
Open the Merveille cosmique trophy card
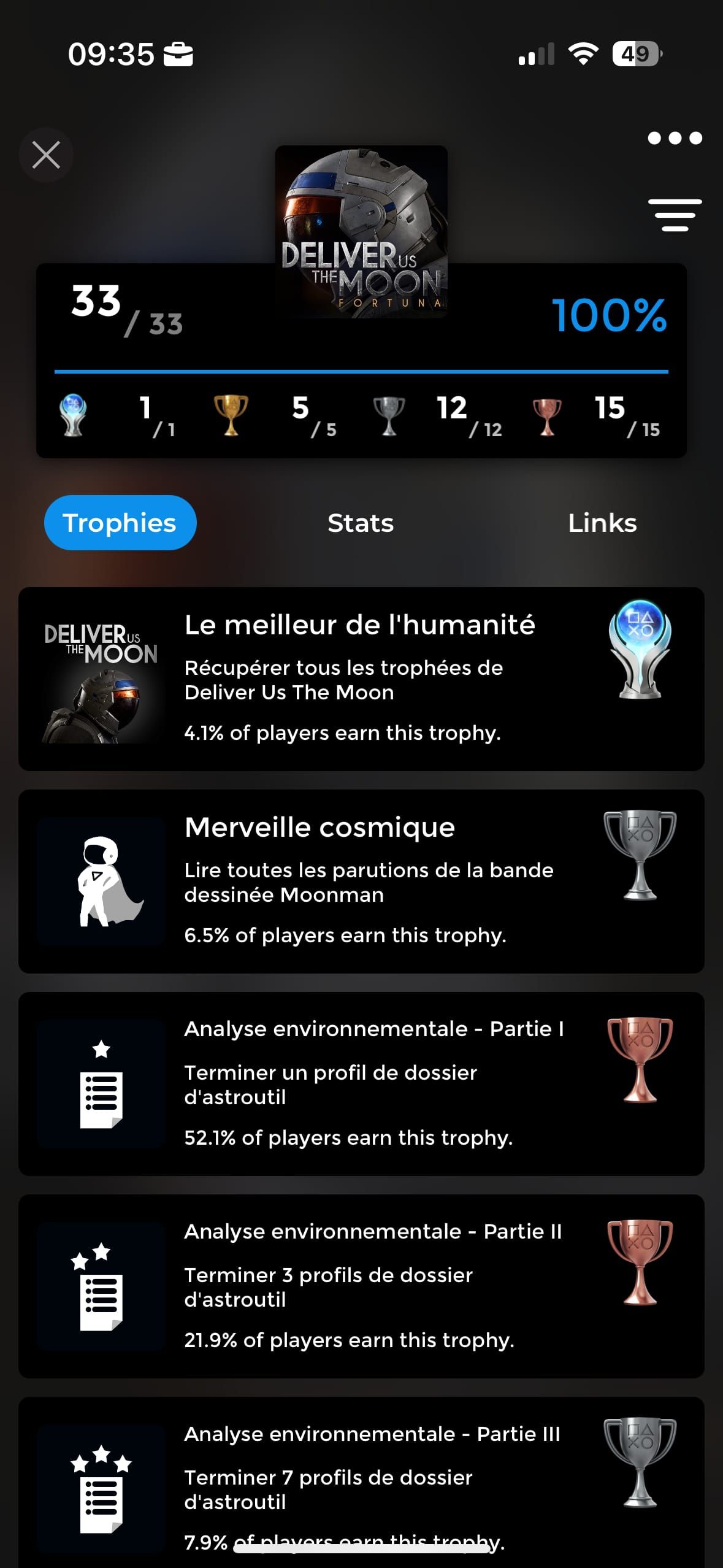[361, 881]
